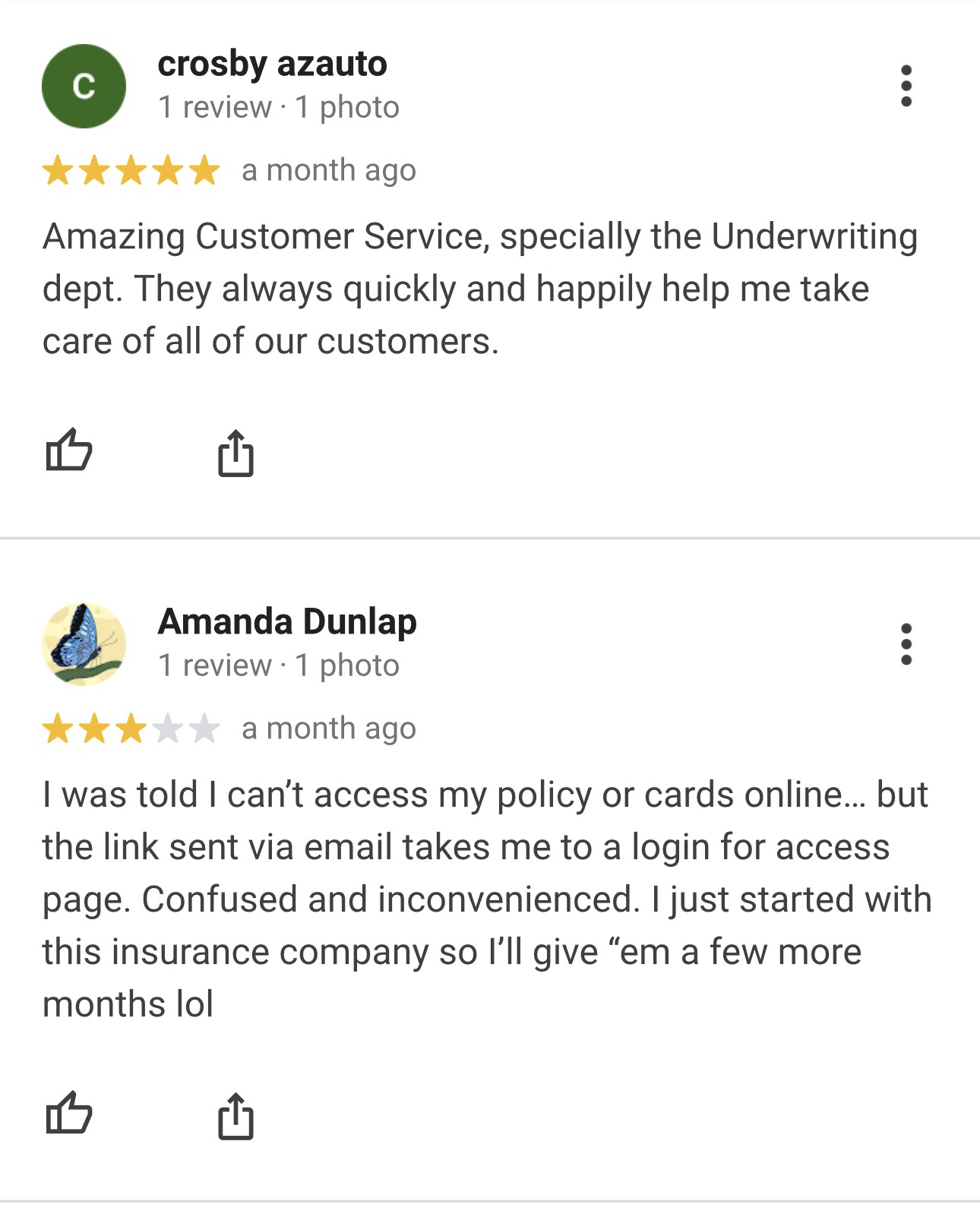980x1217 pixels.
Task: Share Amanda Dunlap's review
Action: (x=236, y=1117)
